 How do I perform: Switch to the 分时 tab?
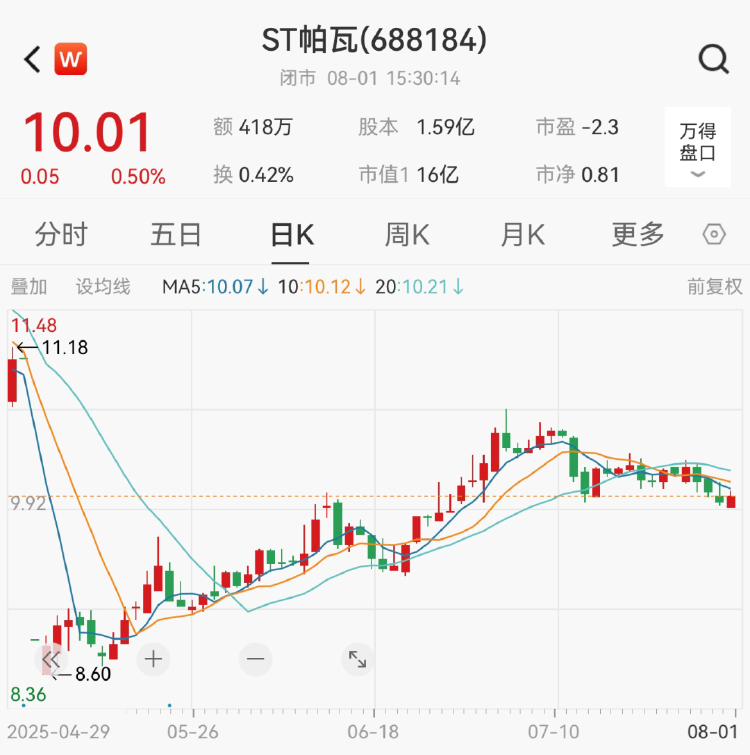click(x=61, y=235)
